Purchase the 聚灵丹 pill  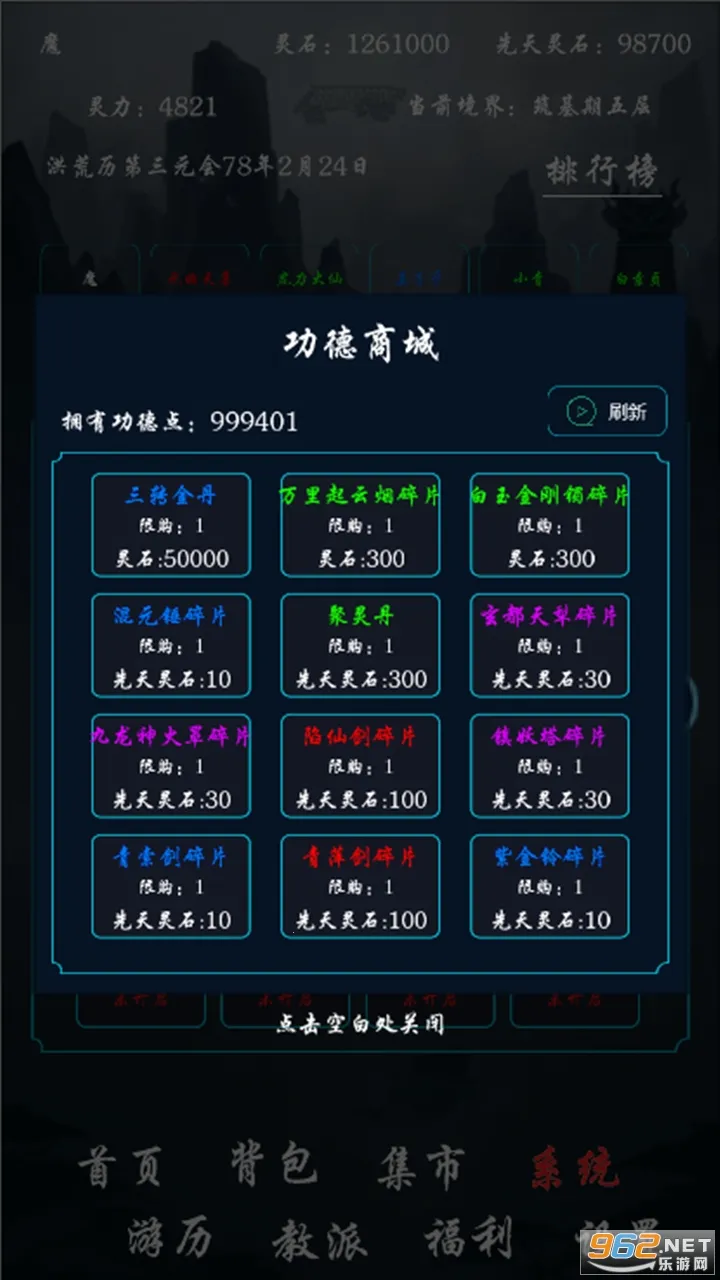[x=359, y=646]
